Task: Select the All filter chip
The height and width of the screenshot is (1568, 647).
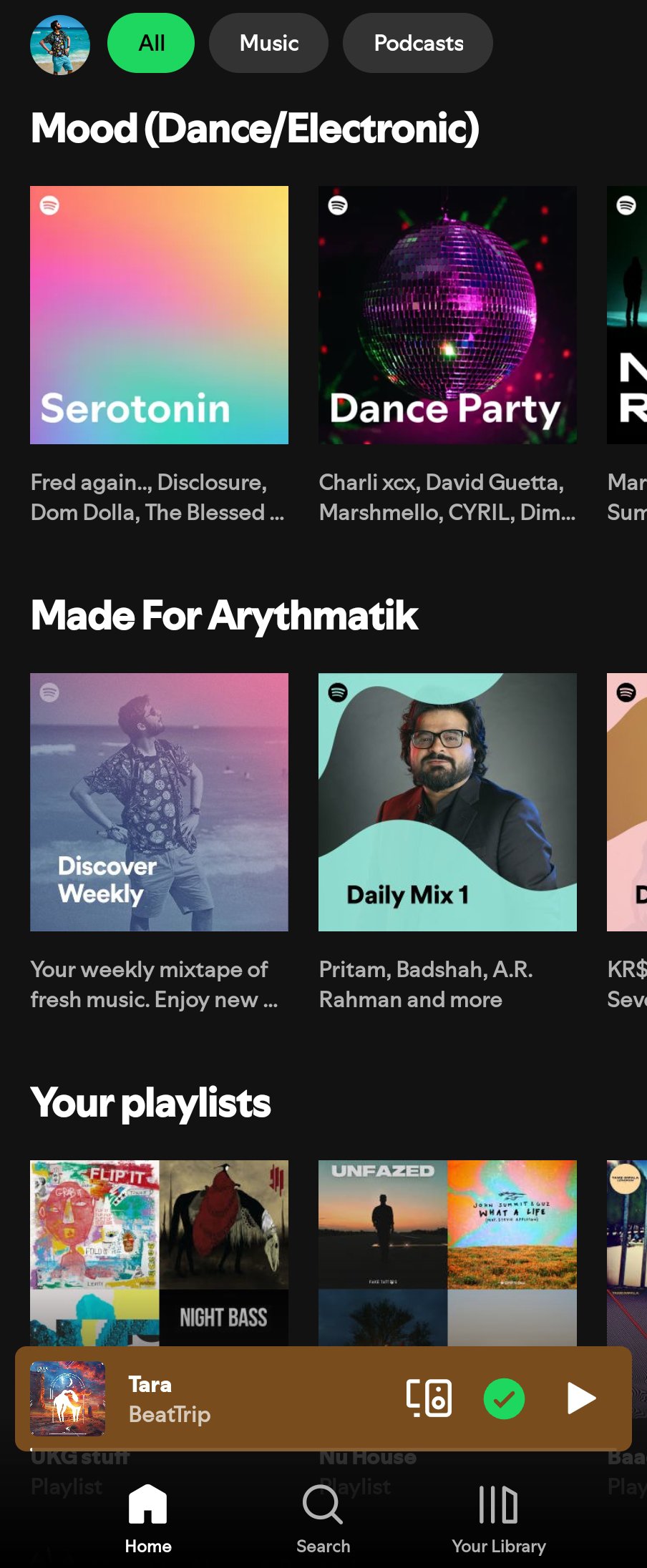Action: (151, 43)
